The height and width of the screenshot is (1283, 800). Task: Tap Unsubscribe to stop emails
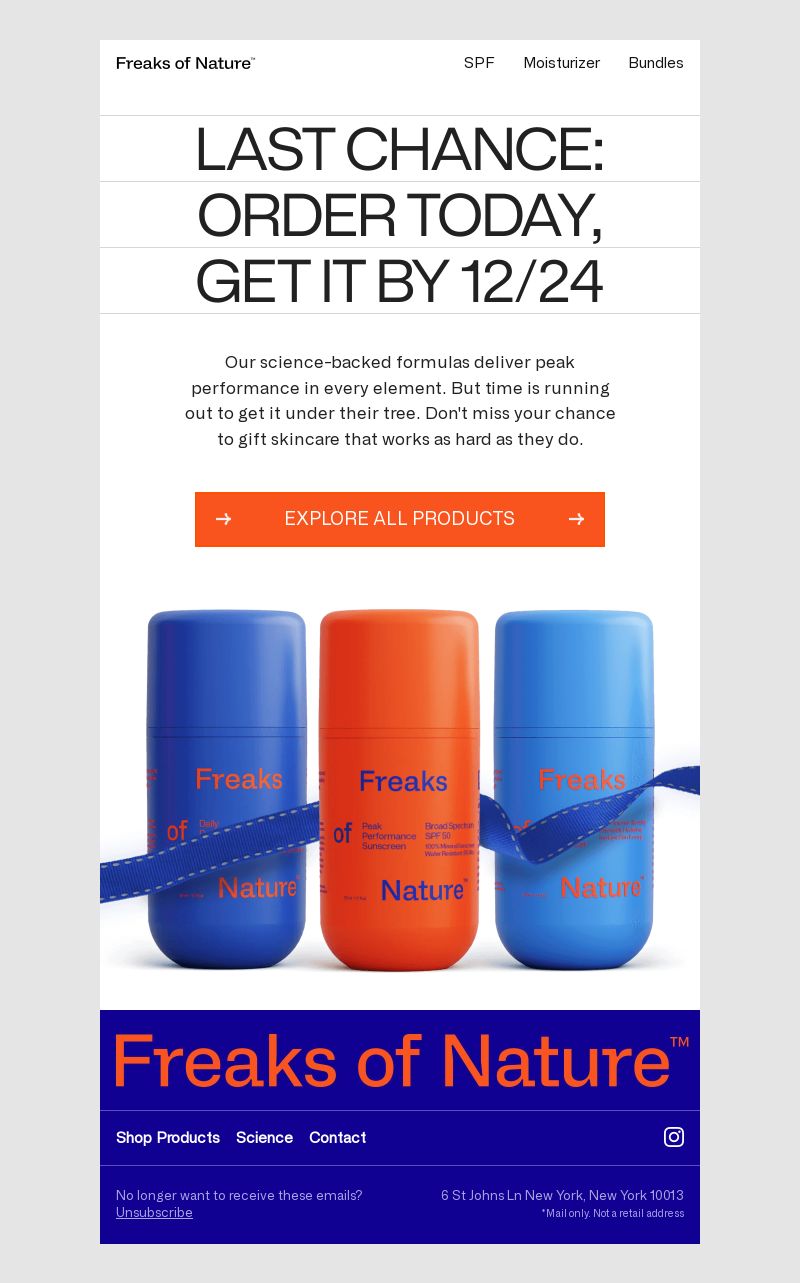coord(154,1213)
